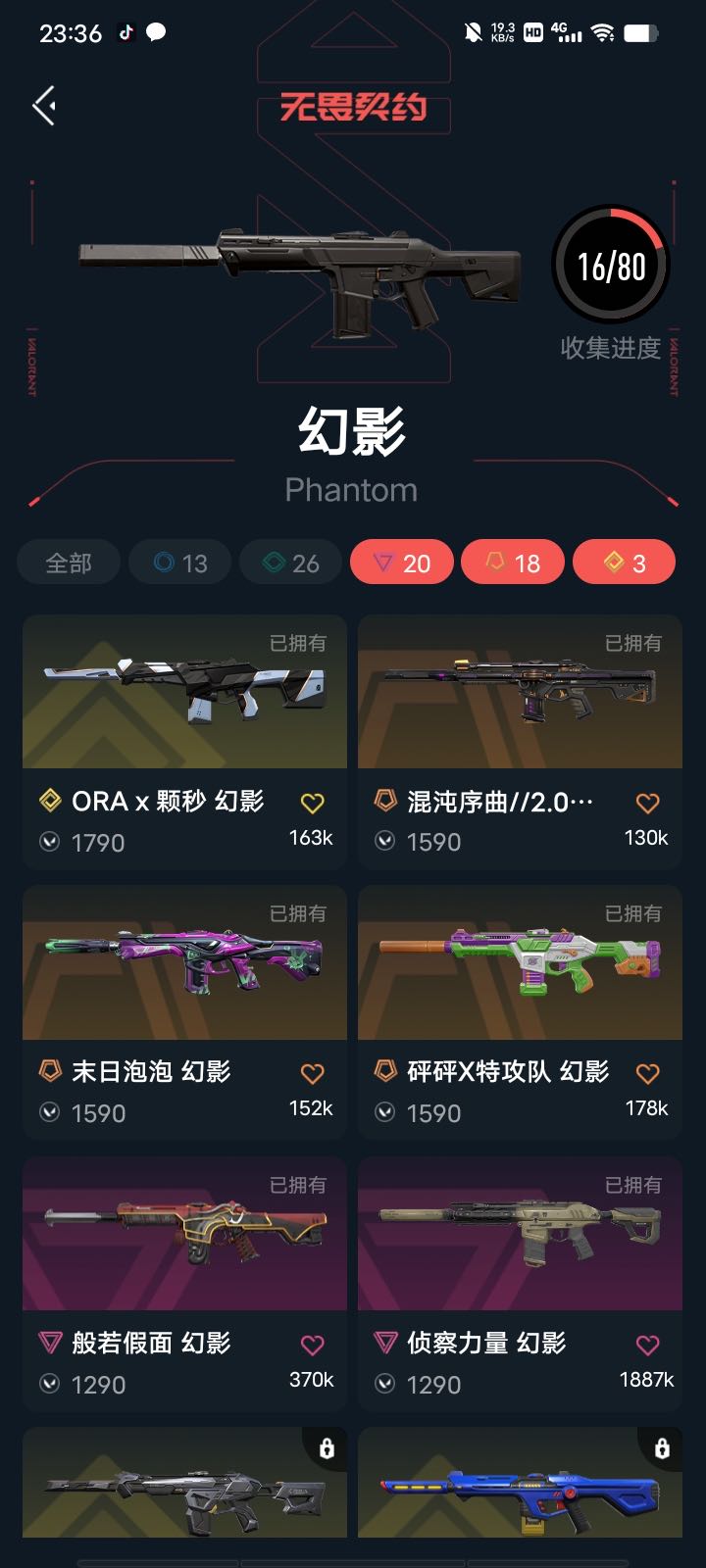
Task: Select the 全部 filter chip
Action: point(69,563)
